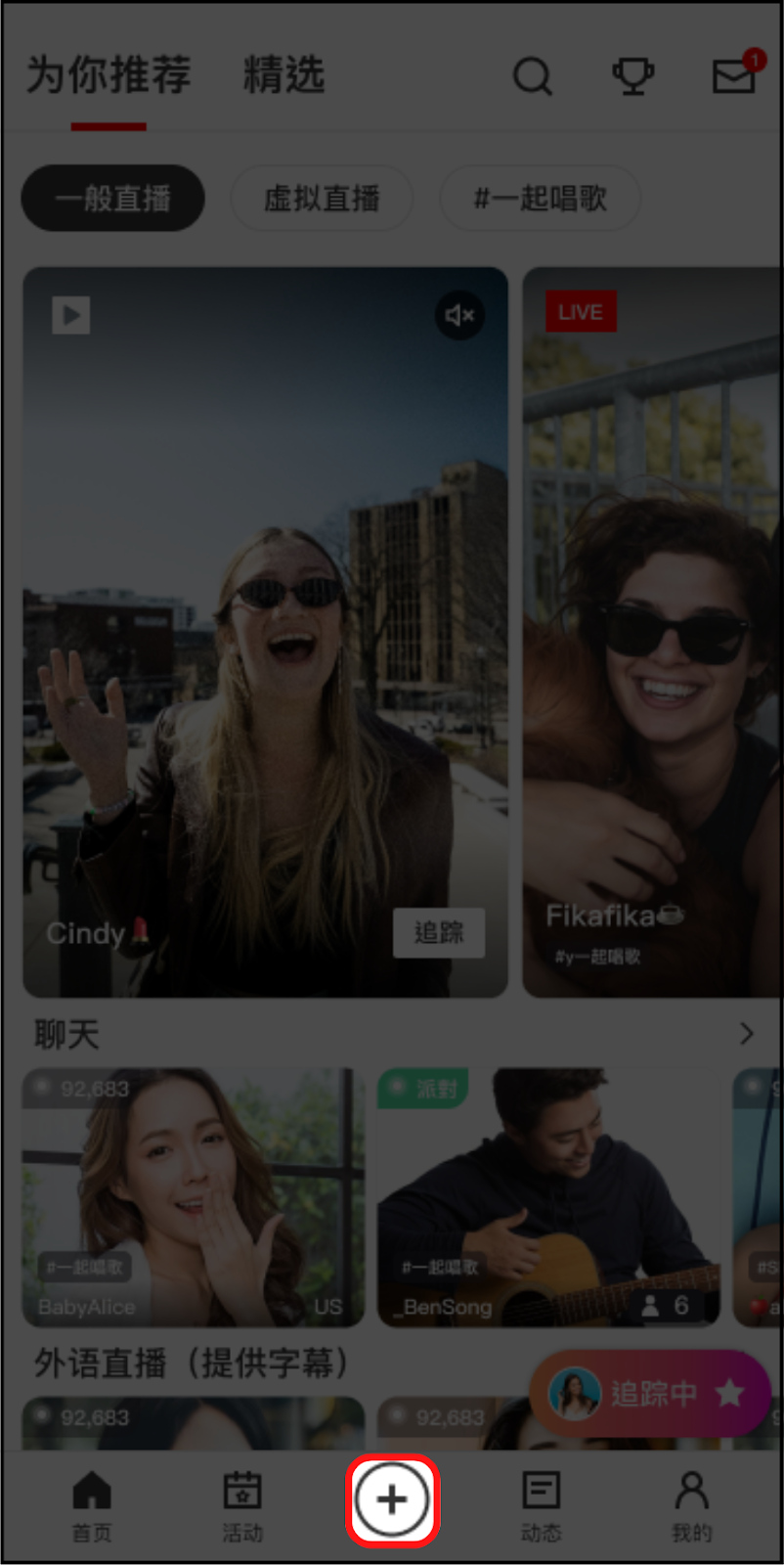Image resolution: width=784 pixels, height=1565 pixels.
Task: Go to the 首页 tab
Action: (92, 1504)
